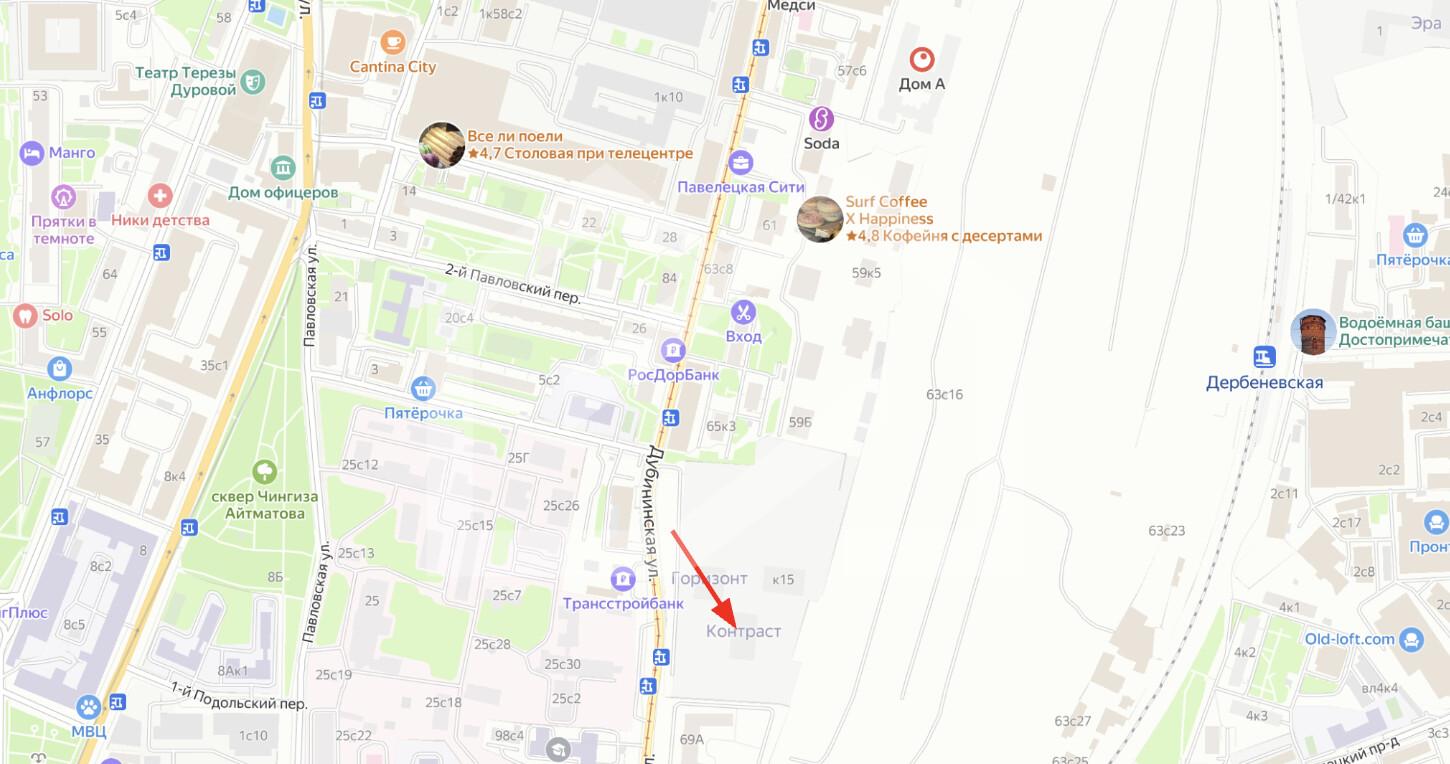Open the Анфлорс shop marker
Viewport: 1450px width, 764px height.
click(x=59, y=369)
